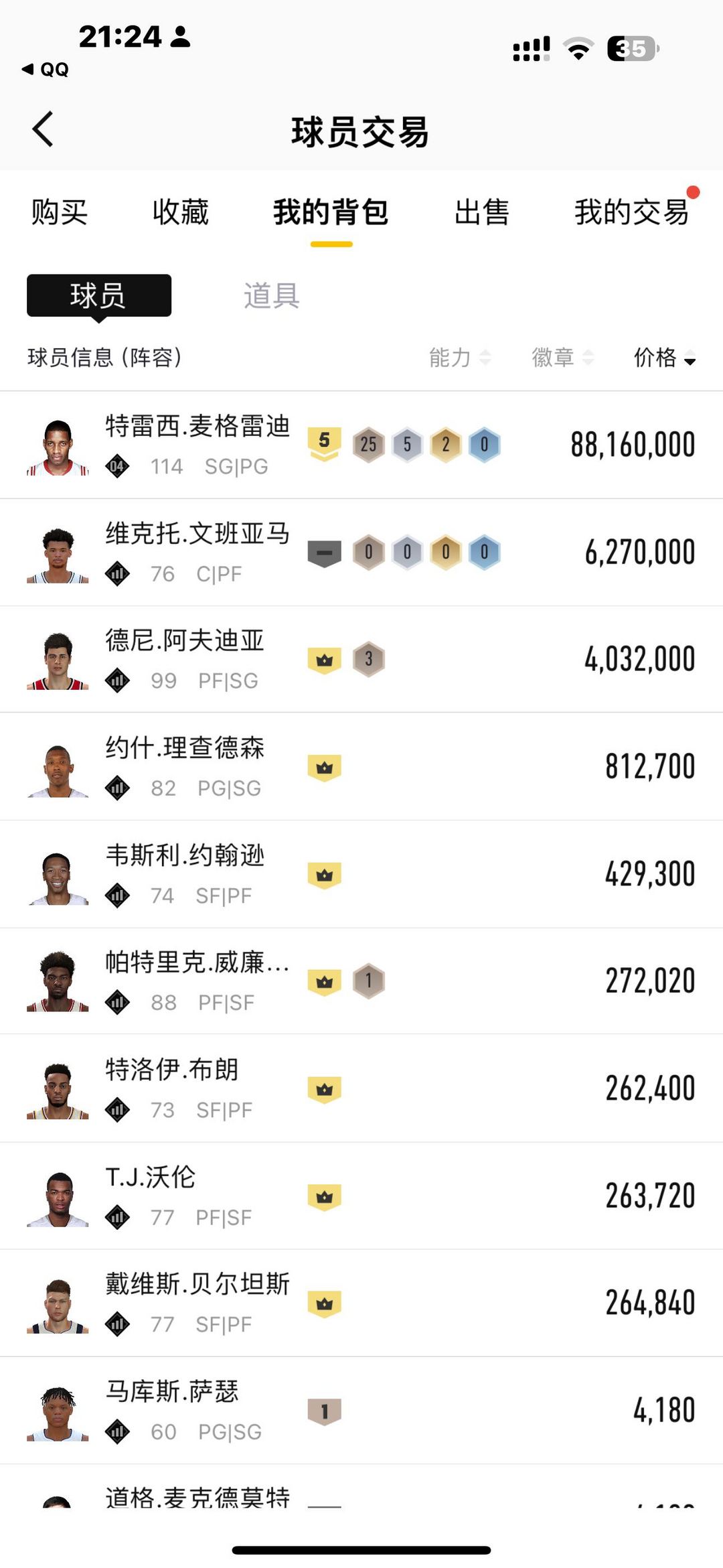Switch to the 收藏 tab
723x1568 pixels.
tap(180, 212)
